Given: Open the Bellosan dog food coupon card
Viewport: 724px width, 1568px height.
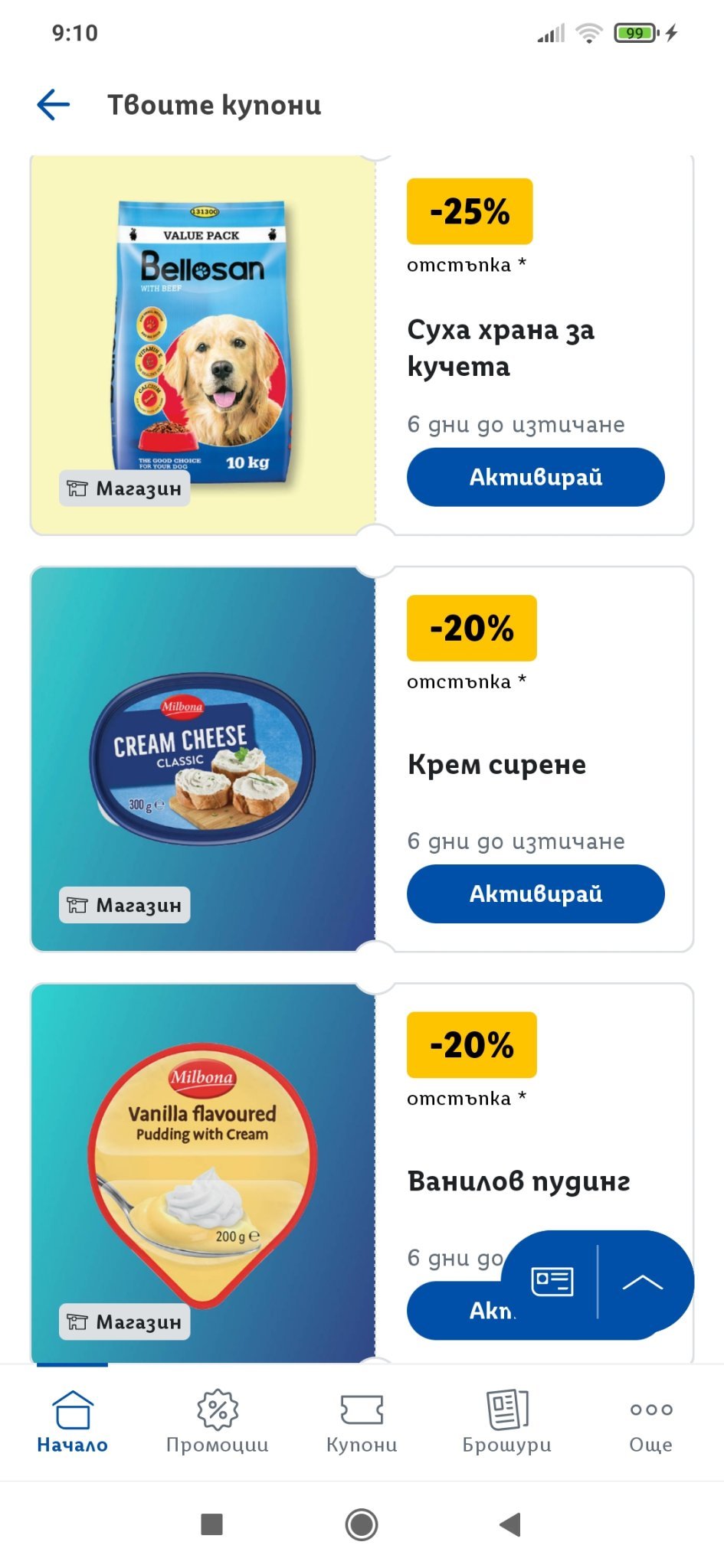Looking at the screenshot, I should [x=203, y=345].
